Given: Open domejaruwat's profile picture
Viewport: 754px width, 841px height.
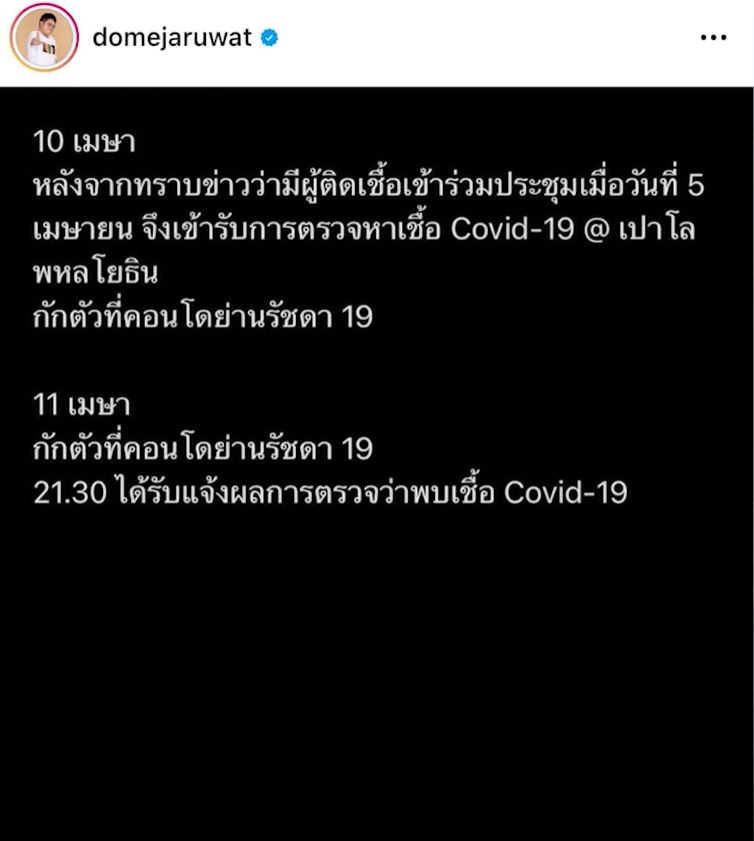Looking at the screenshot, I should [x=44, y=39].
